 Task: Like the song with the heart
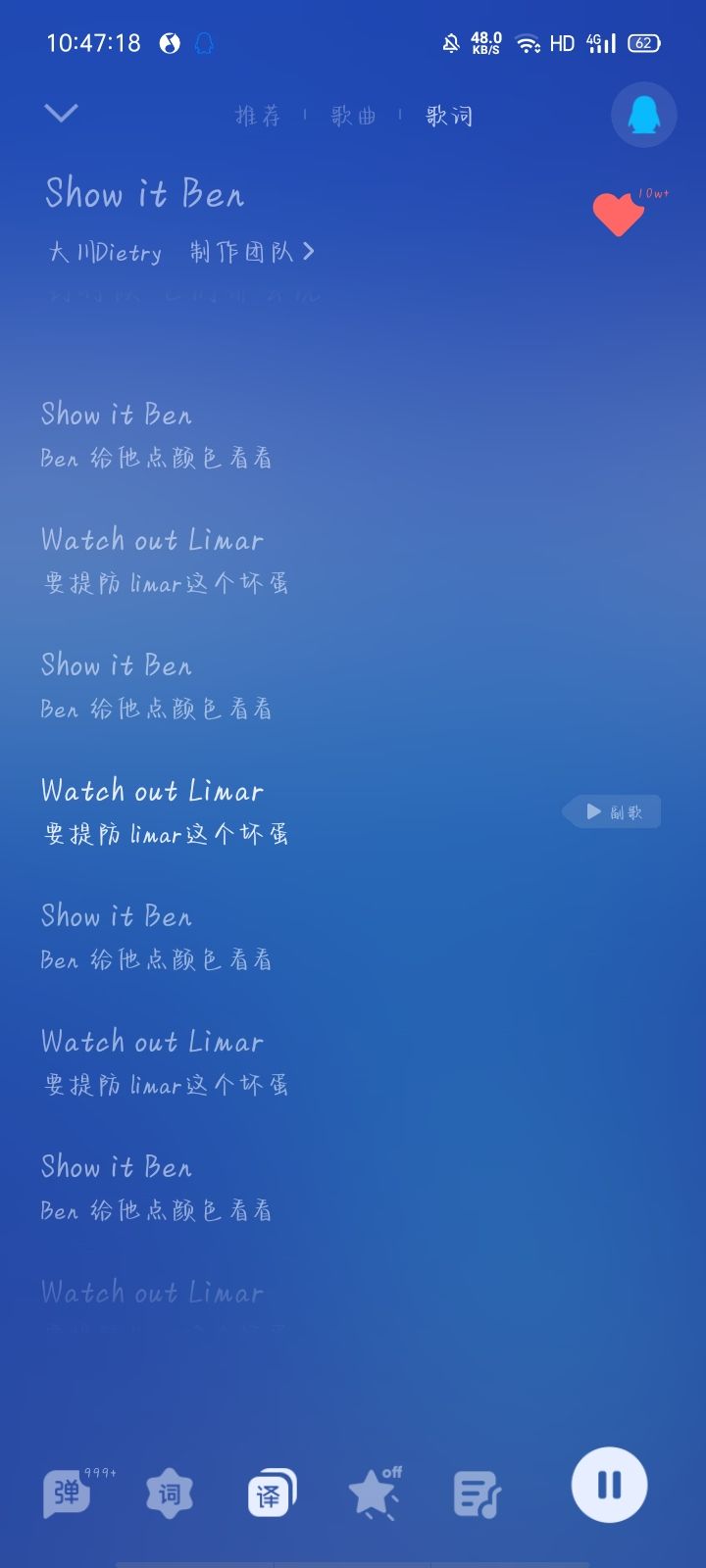[x=618, y=214]
